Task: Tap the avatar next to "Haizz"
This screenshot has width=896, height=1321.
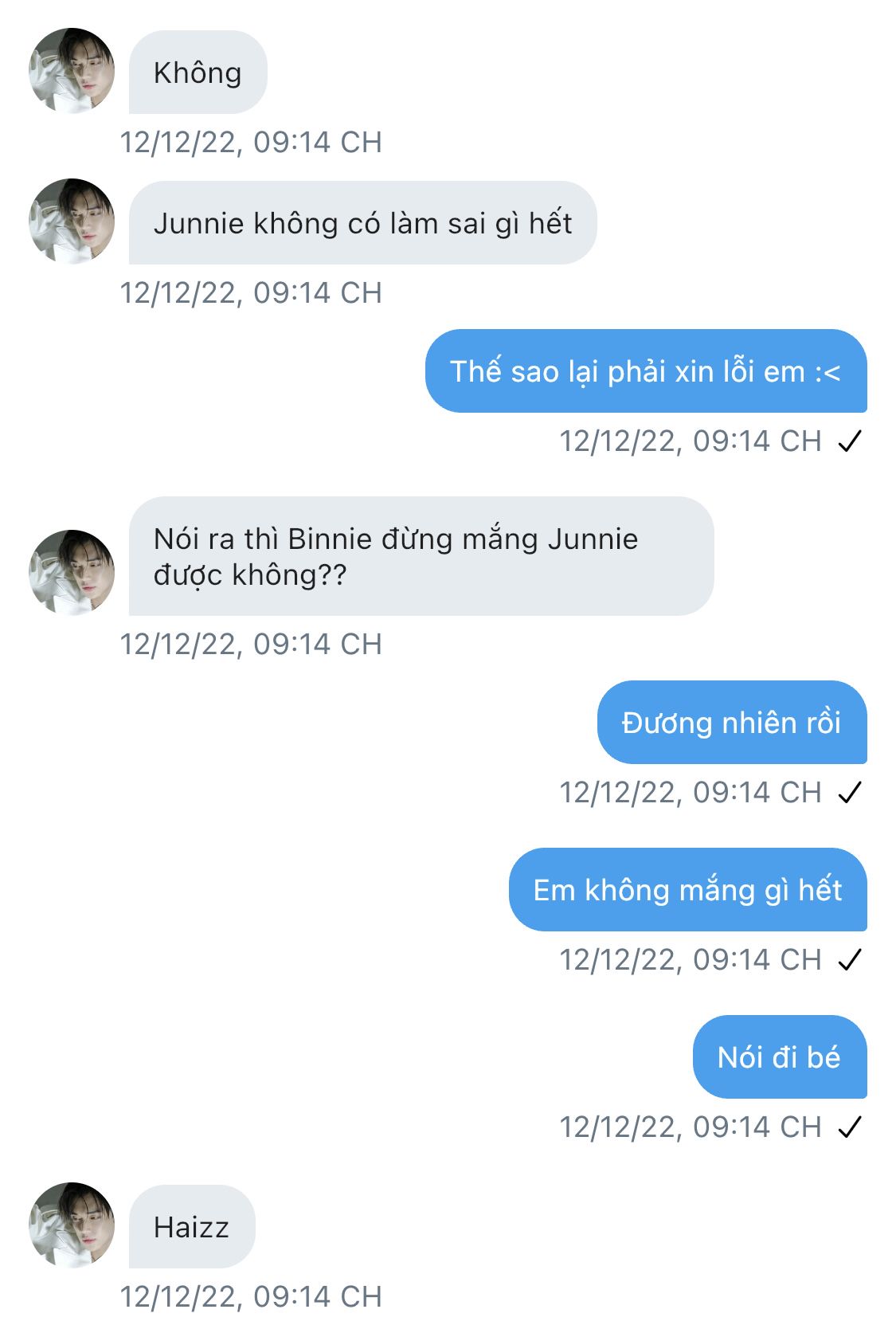Action: click(x=72, y=1225)
